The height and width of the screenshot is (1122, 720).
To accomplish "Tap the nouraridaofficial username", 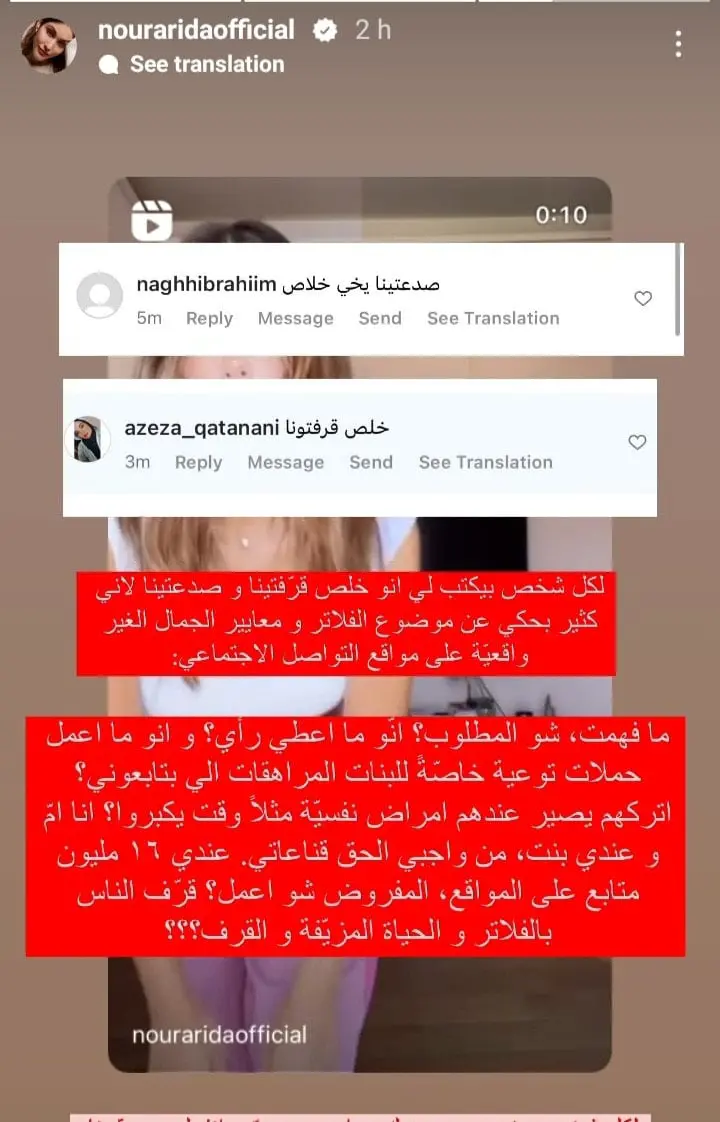I will (196, 30).
